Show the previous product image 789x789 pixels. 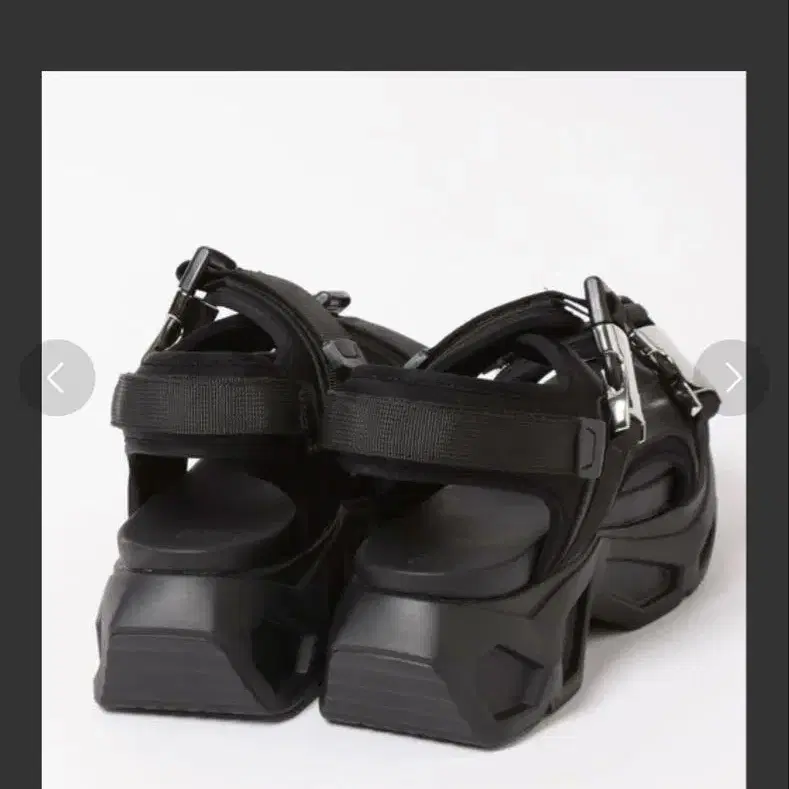(x=57, y=378)
